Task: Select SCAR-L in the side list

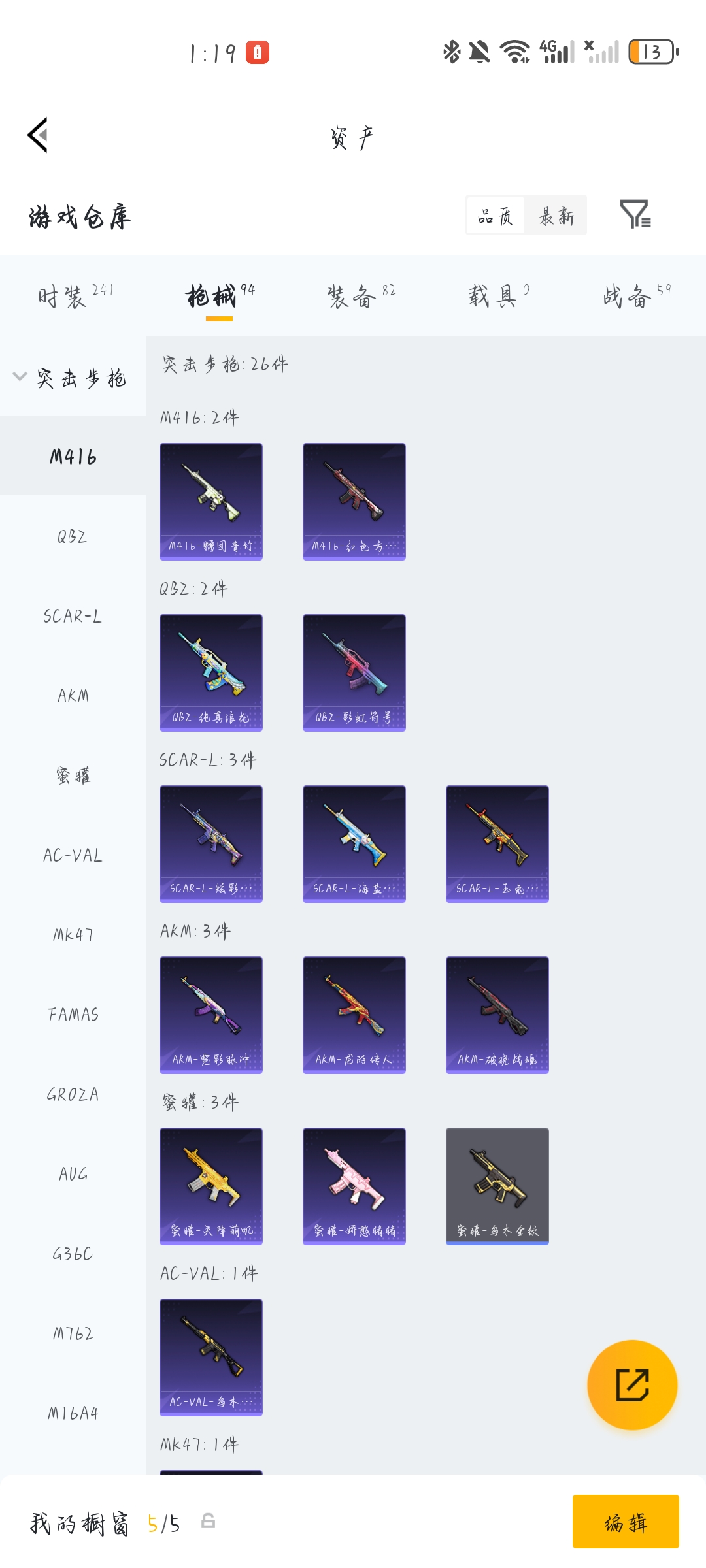Action: click(72, 616)
